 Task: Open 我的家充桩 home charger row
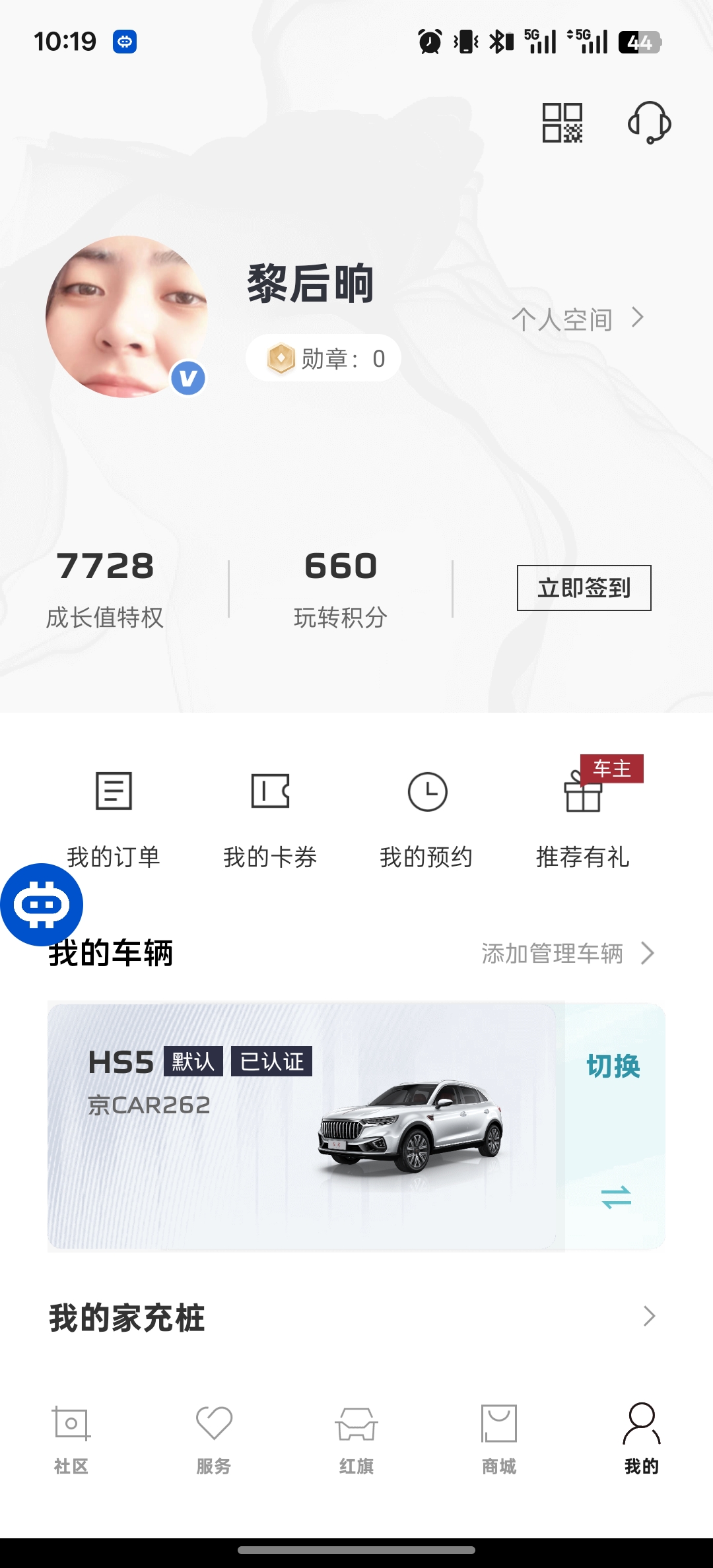click(356, 1317)
